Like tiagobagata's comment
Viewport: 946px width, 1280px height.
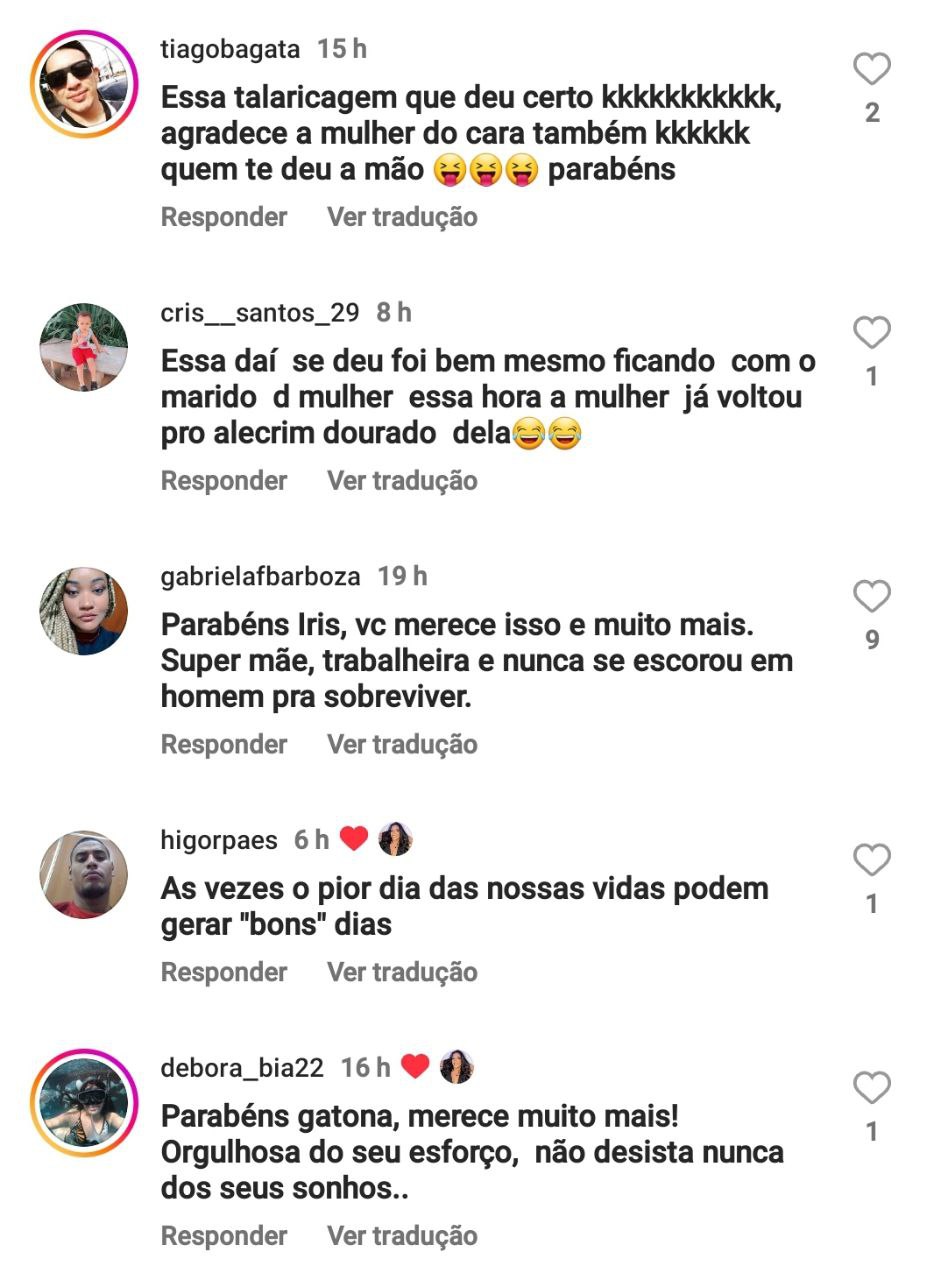pos(871,70)
